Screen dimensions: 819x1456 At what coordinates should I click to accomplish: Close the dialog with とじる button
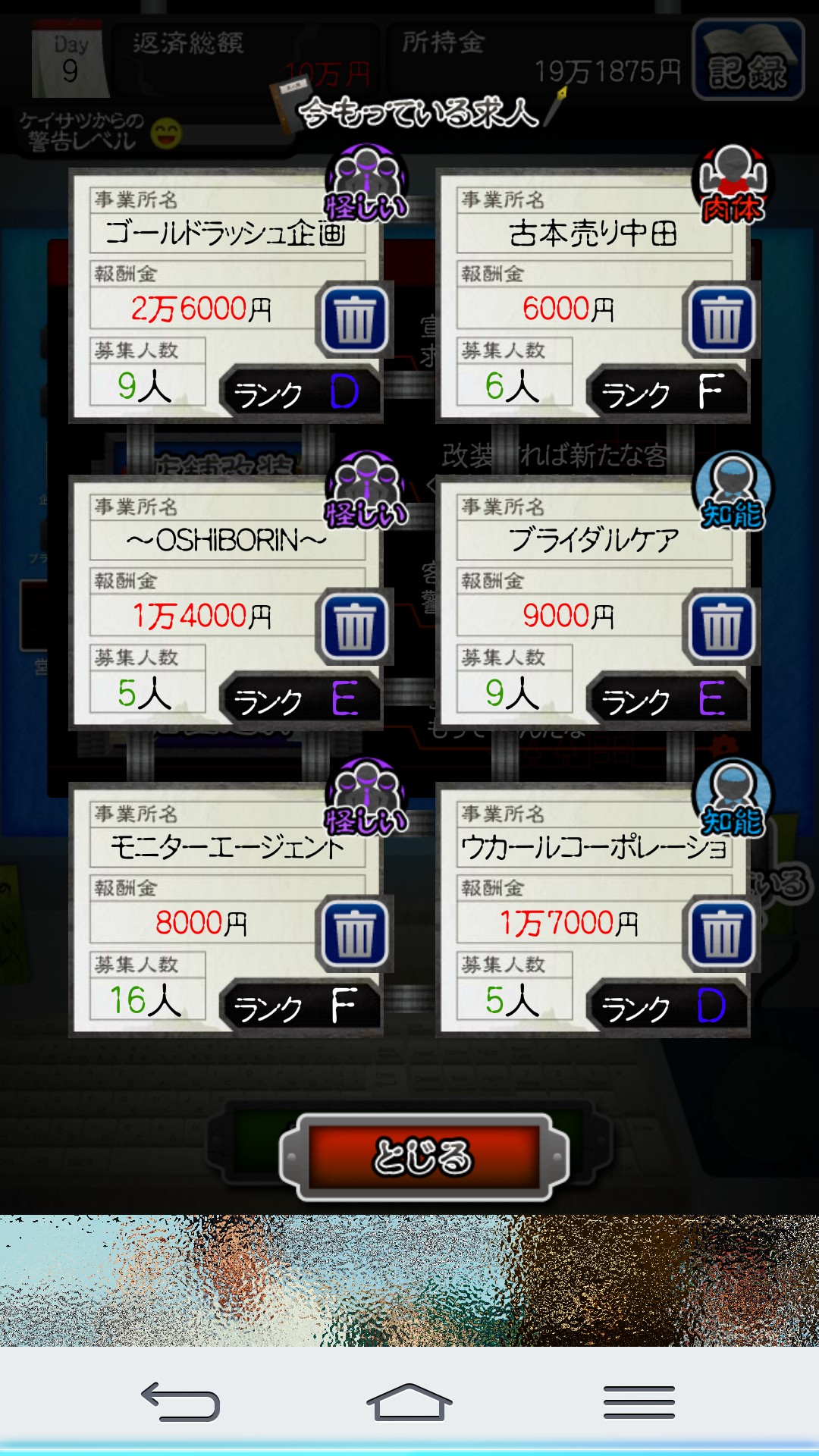423,1156
